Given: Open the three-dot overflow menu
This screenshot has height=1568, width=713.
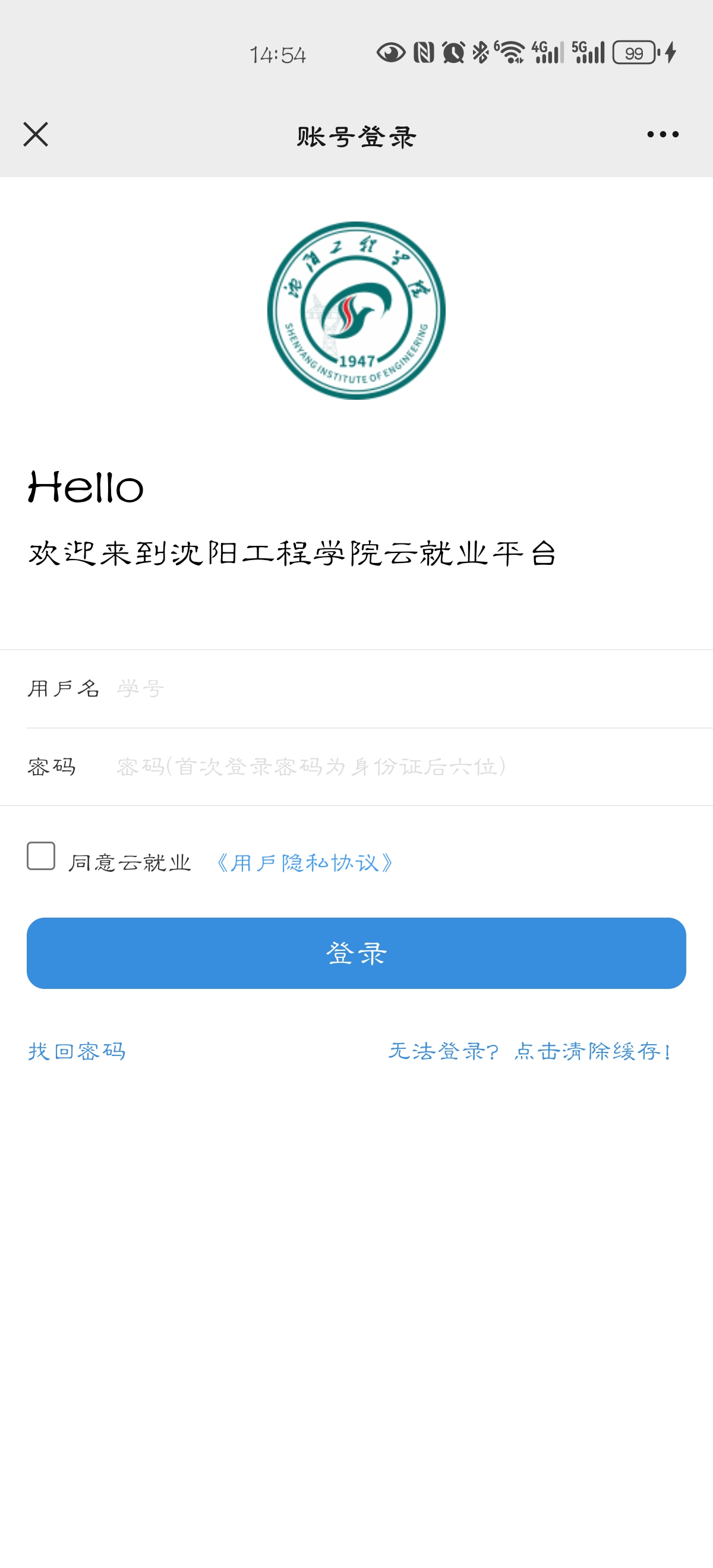Looking at the screenshot, I should [662, 134].
